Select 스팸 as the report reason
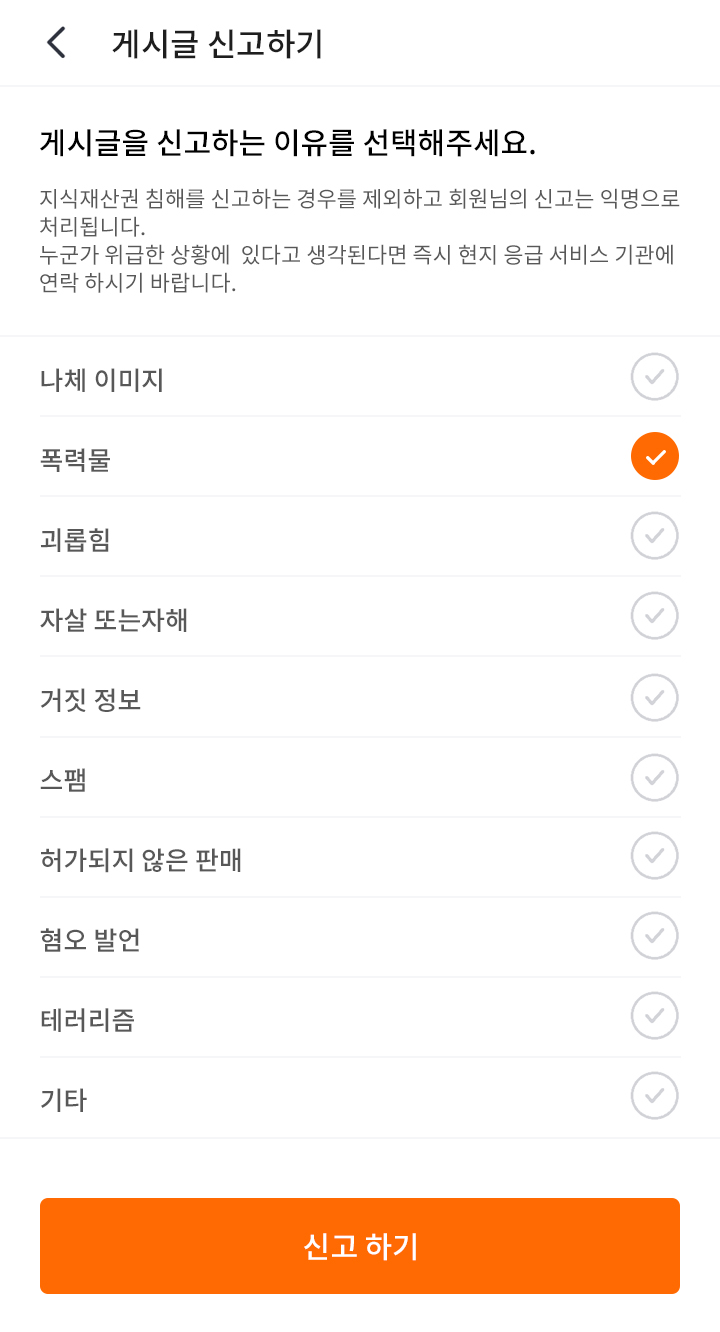The width and height of the screenshot is (720, 1332). [x=654, y=777]
